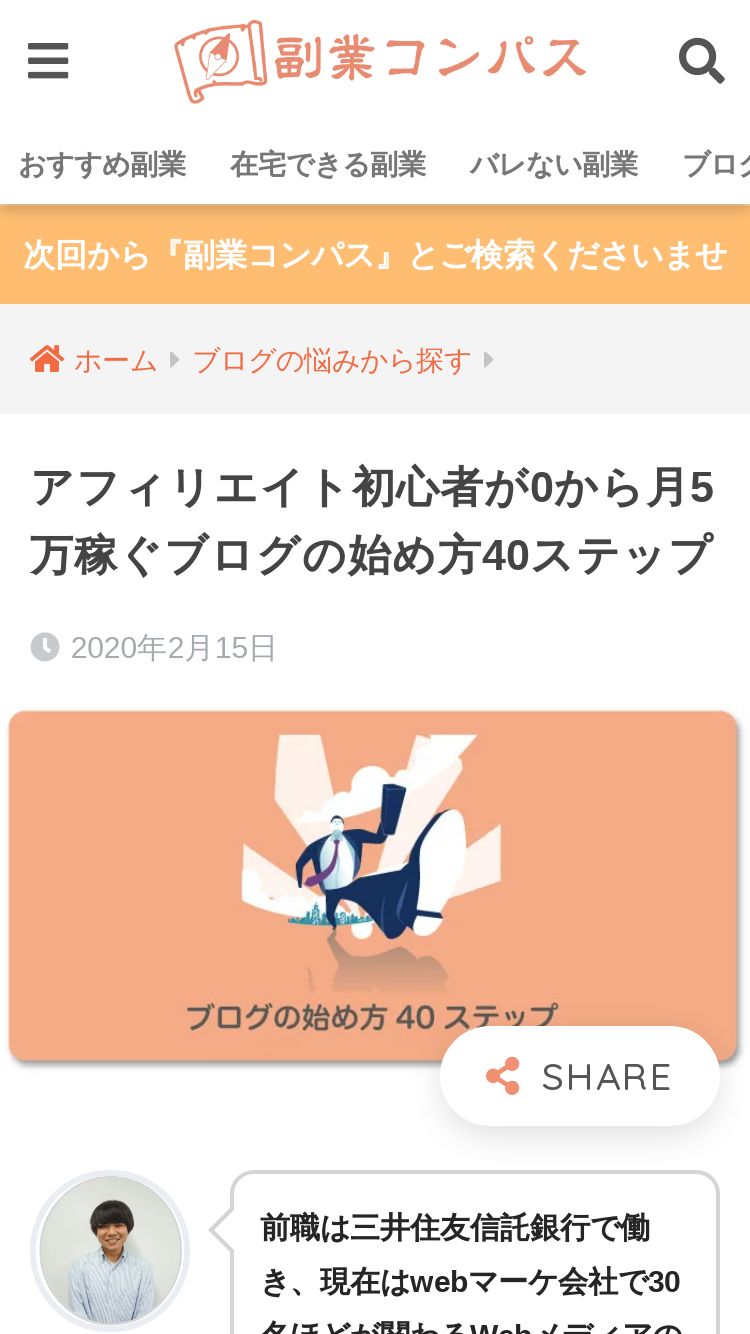
Task: Go to 副業コンパス home via header logo
Action: [380, 61]
